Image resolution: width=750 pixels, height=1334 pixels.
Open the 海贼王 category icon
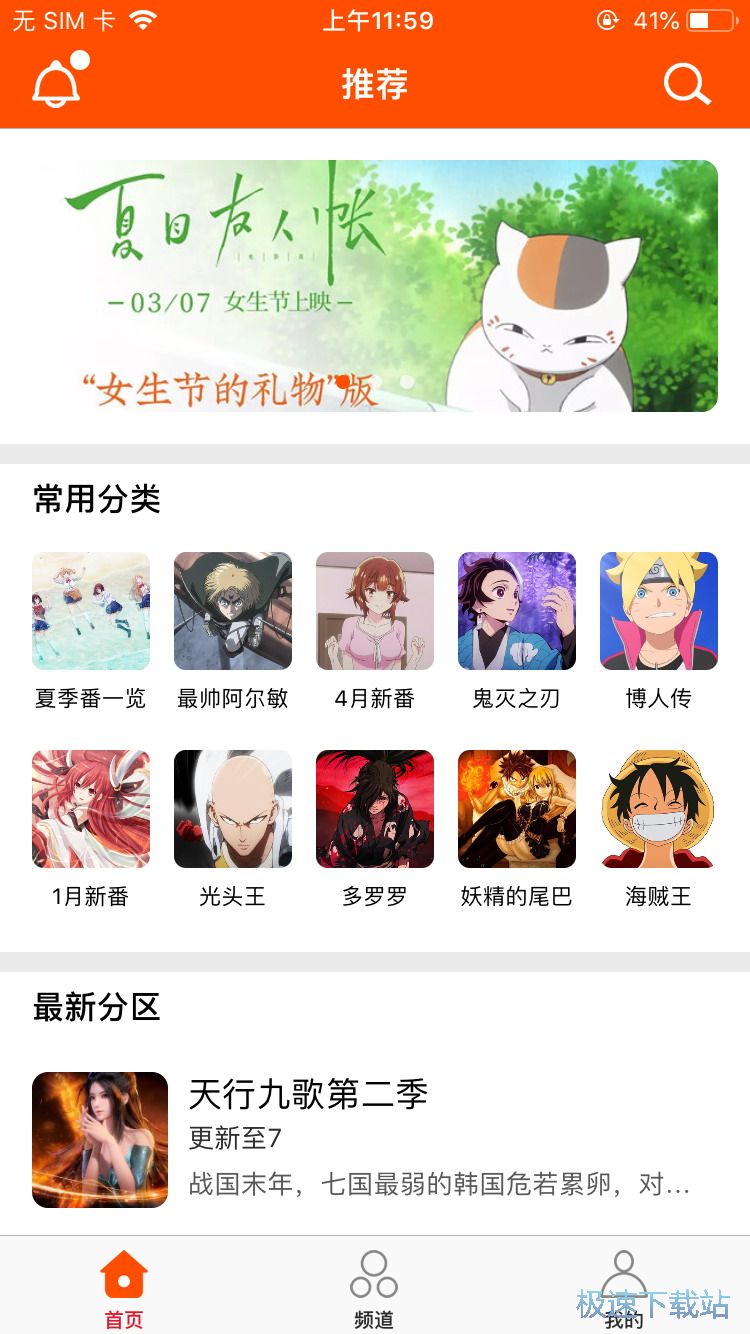tap(658, 809)
